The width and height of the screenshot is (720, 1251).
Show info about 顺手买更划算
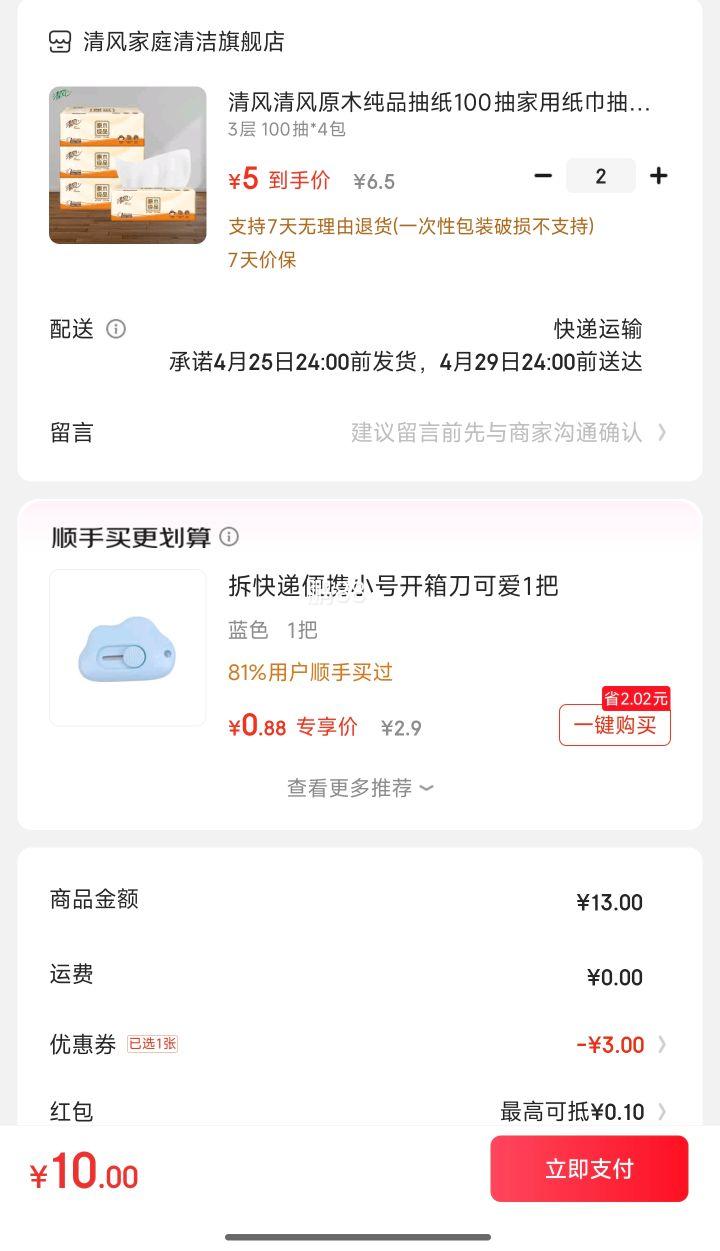coord(229,537)
